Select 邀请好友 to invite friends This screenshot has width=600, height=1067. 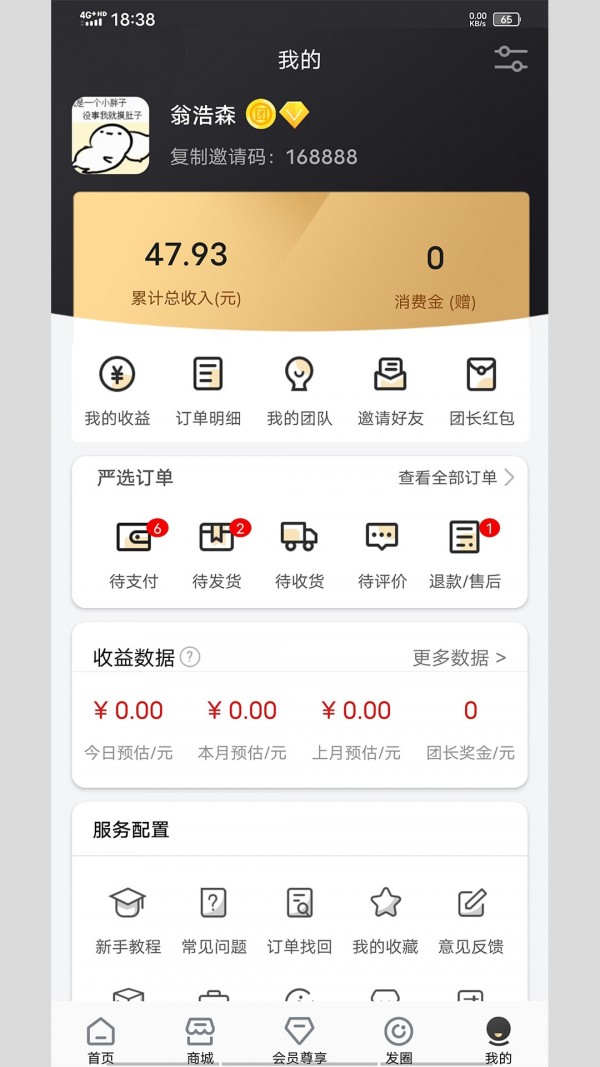click(x=390, y=390)
